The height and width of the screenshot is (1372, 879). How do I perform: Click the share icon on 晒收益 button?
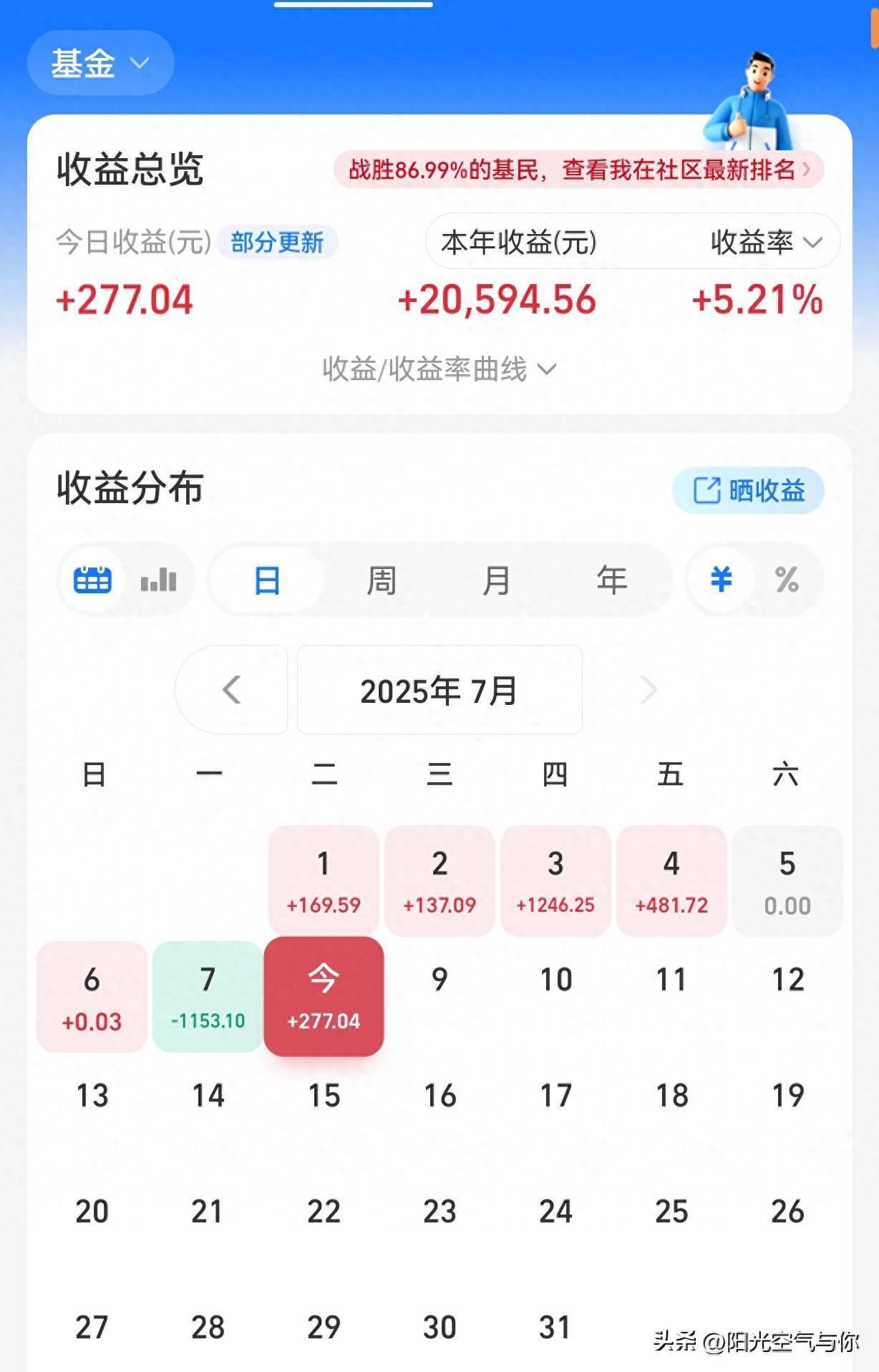pos(707,490)
